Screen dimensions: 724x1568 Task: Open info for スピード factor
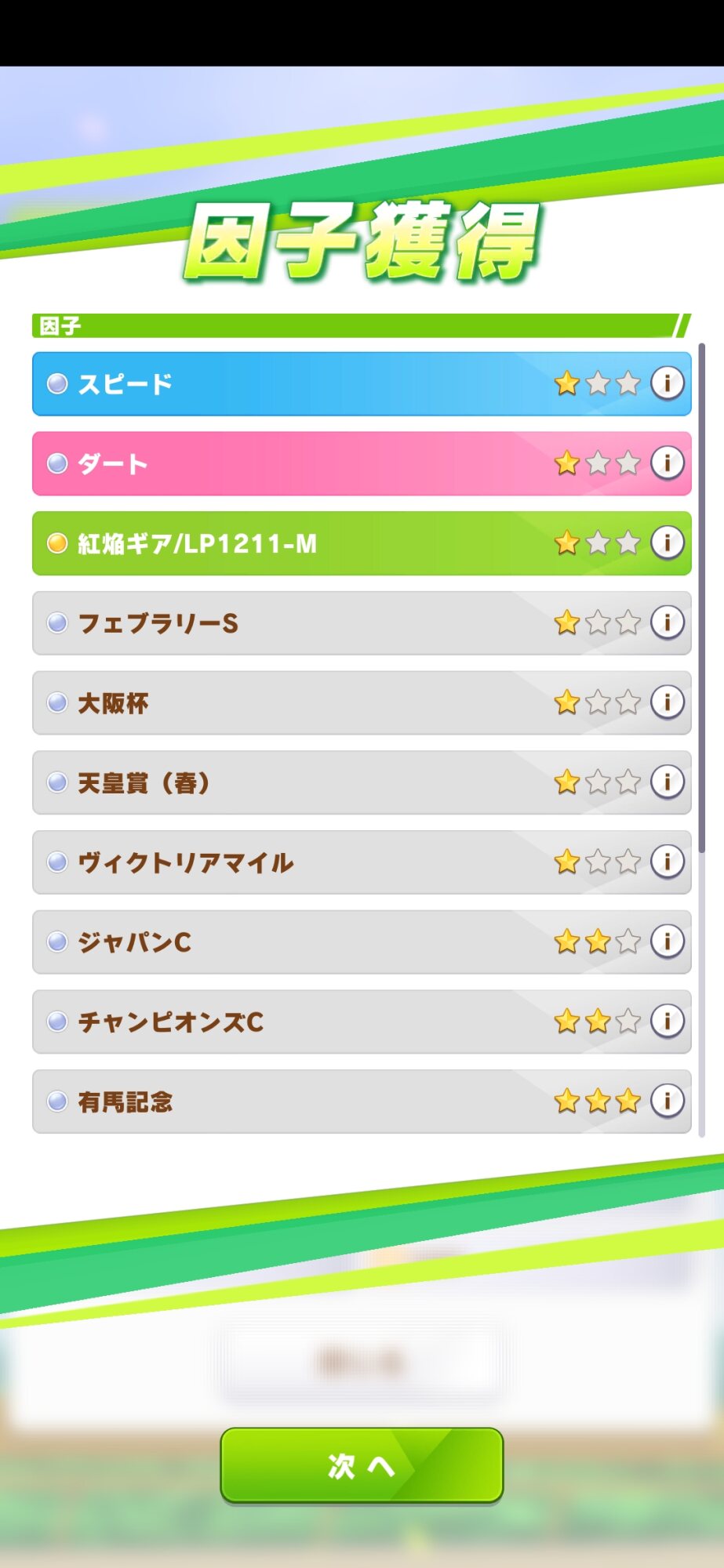coord(668,383)
